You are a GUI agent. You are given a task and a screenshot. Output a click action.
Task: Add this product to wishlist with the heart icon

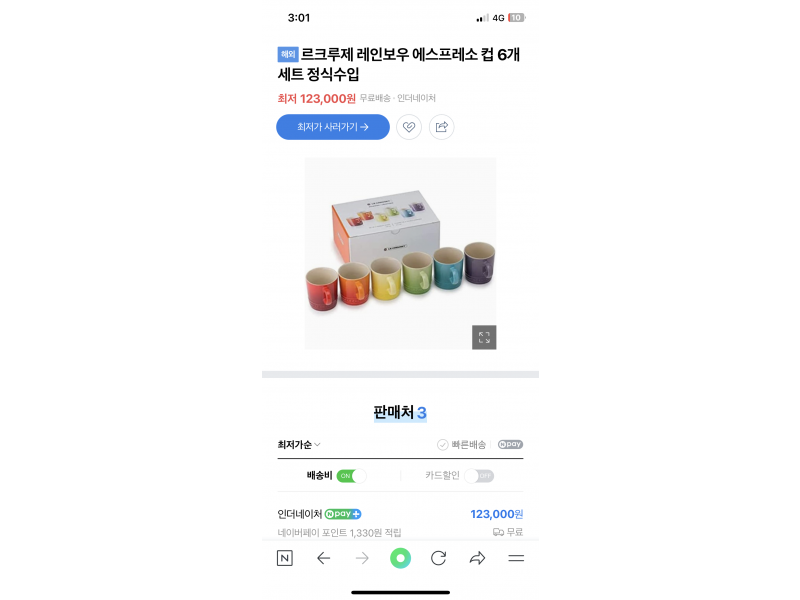point(408,127)
